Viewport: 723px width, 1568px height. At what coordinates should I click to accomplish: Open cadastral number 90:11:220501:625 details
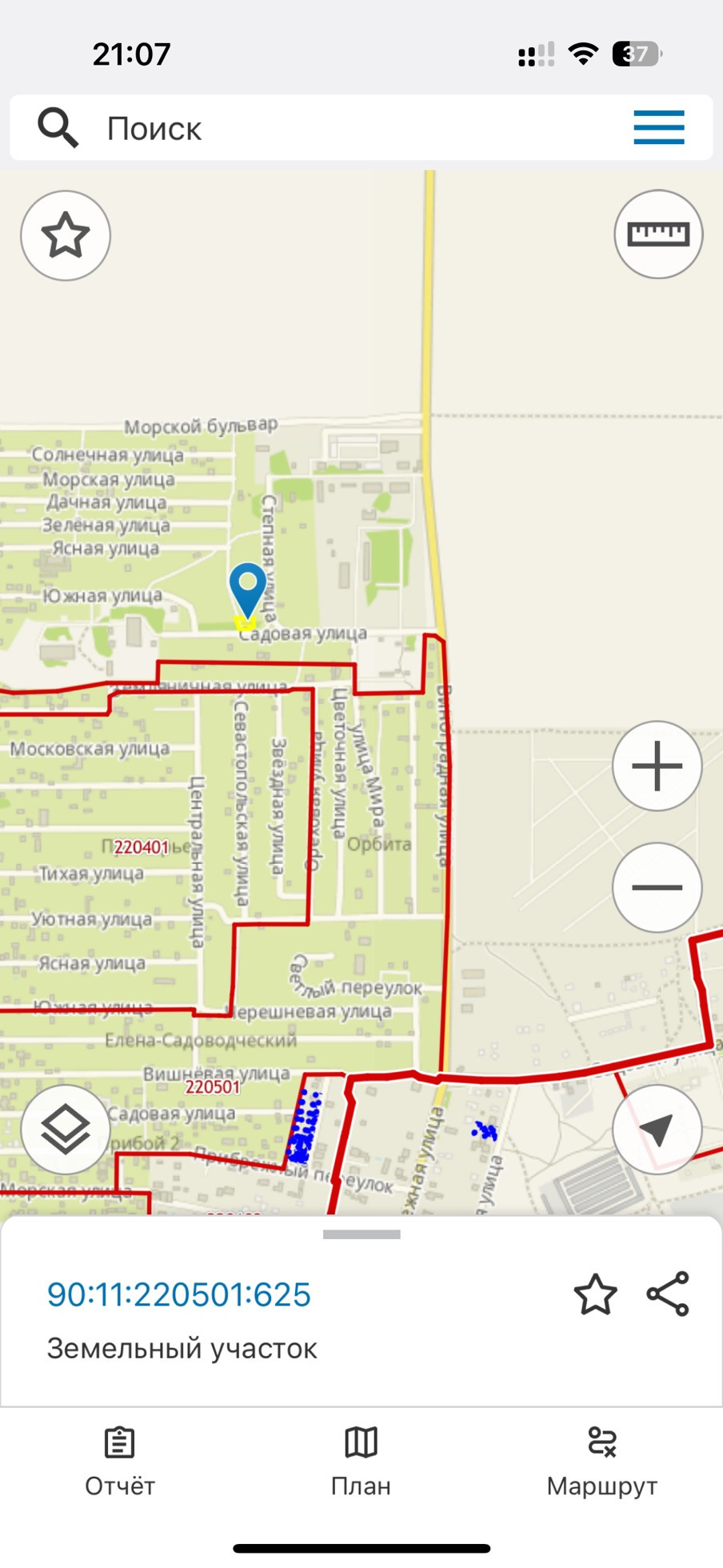[x=178, y=1294]
